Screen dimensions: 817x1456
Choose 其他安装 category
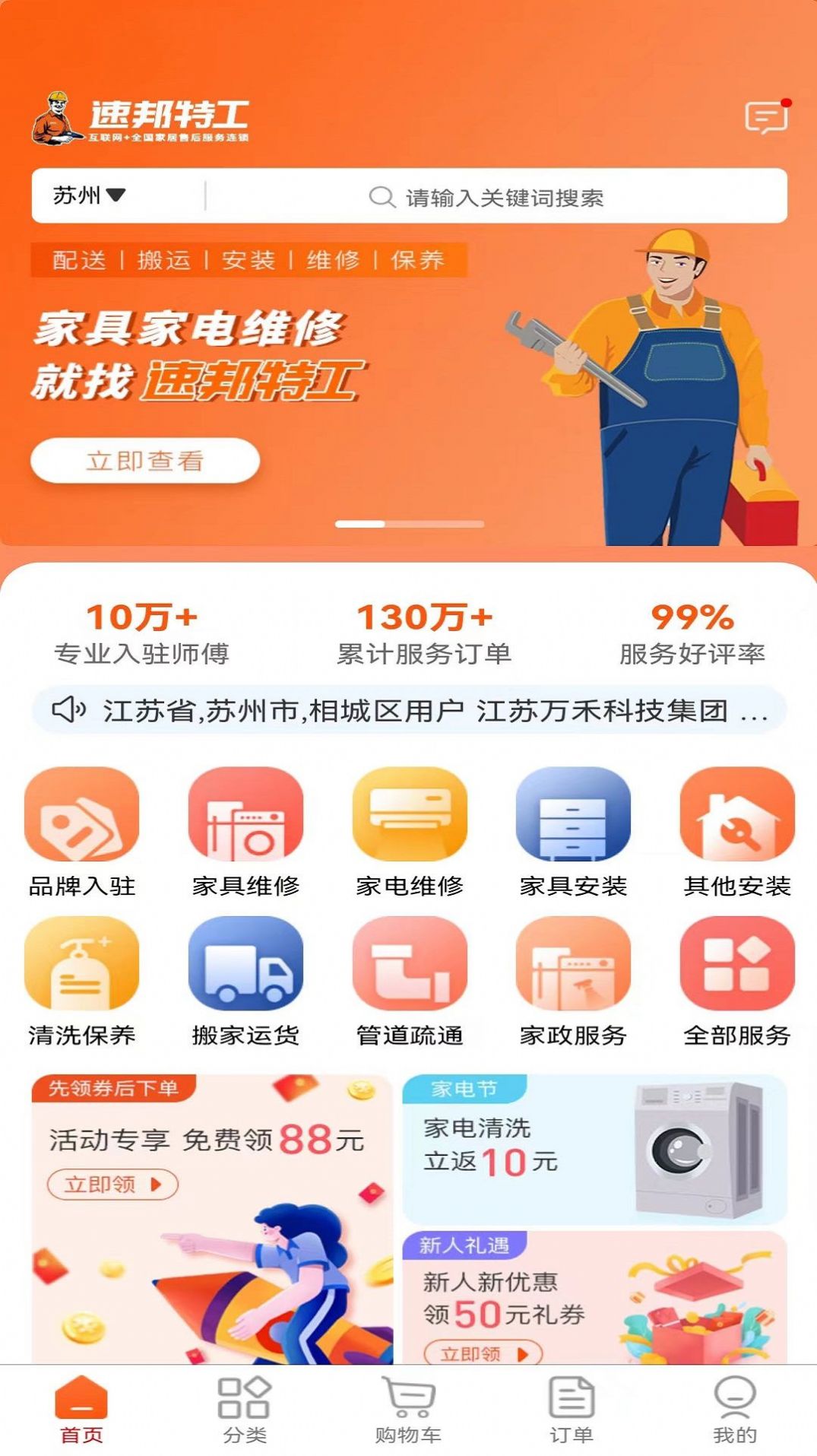736,832
